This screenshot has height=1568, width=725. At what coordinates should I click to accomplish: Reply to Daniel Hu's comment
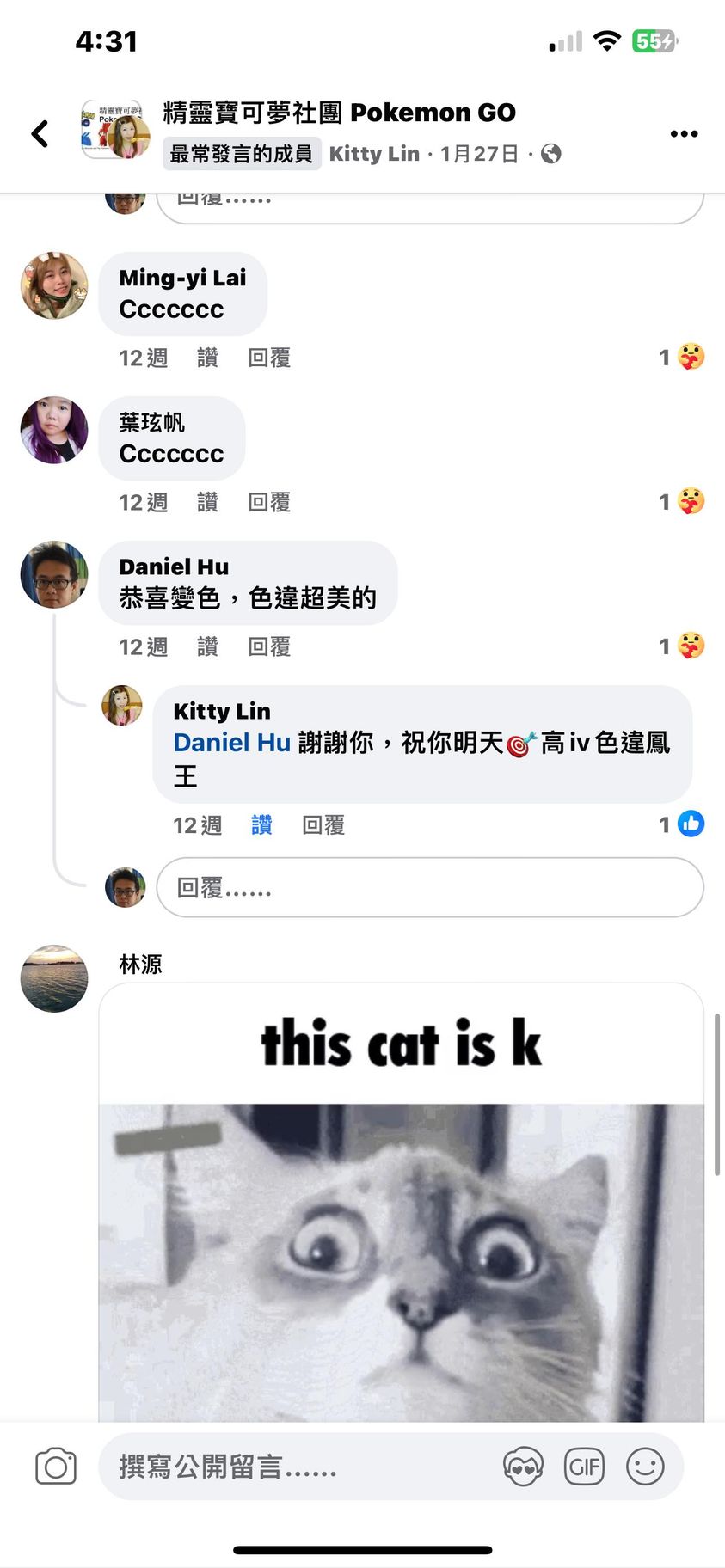pos(269,646)
